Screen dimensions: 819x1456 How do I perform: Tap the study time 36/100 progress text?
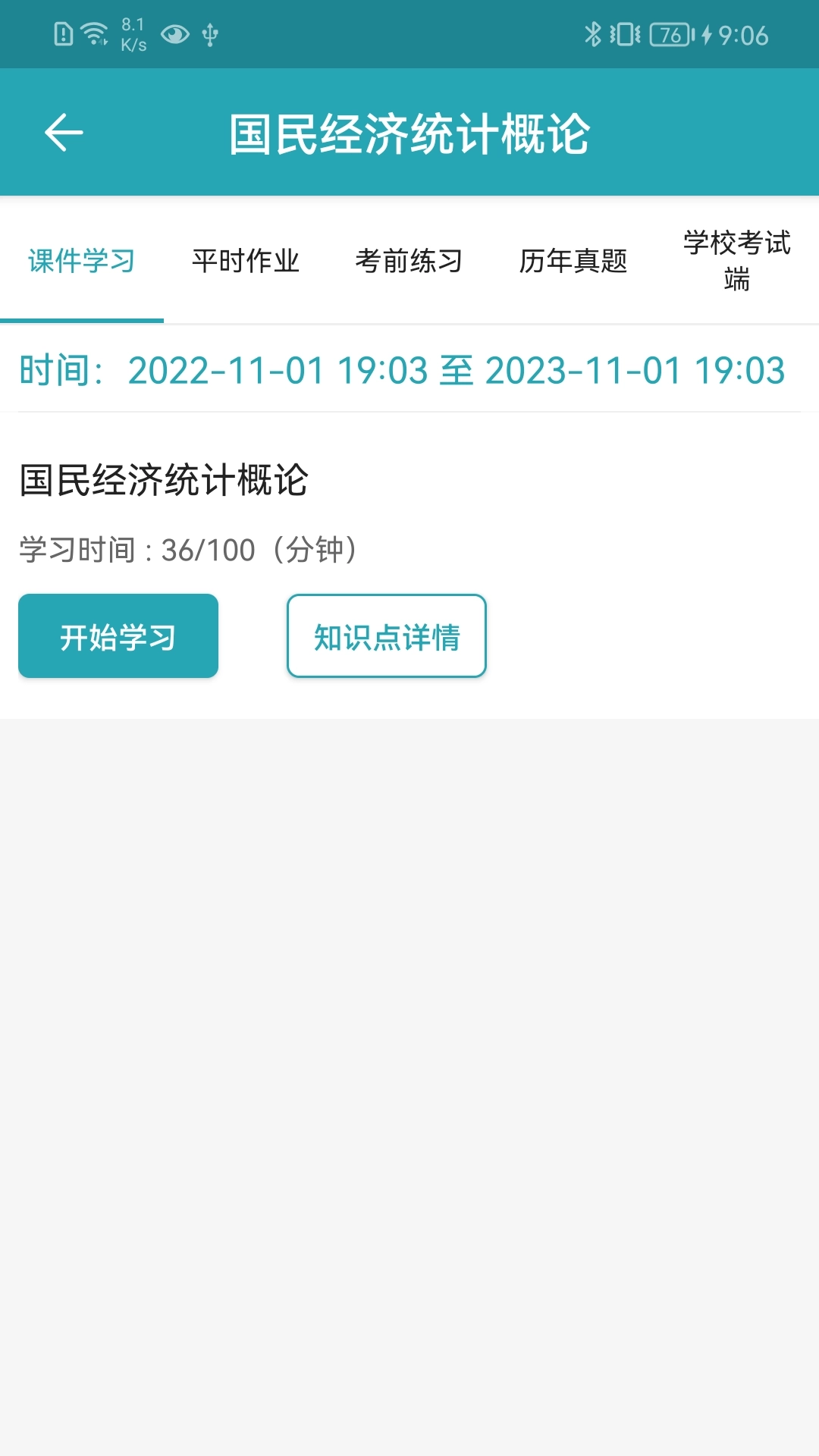coord(188,551)
